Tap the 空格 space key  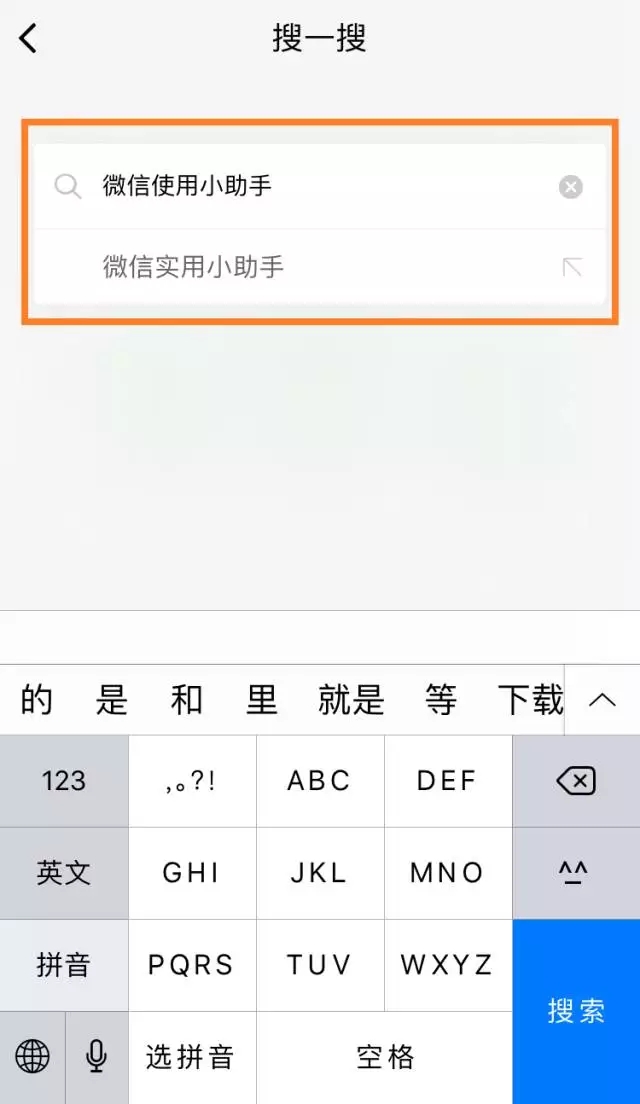pyautogui.click(x=384, y=1057)
